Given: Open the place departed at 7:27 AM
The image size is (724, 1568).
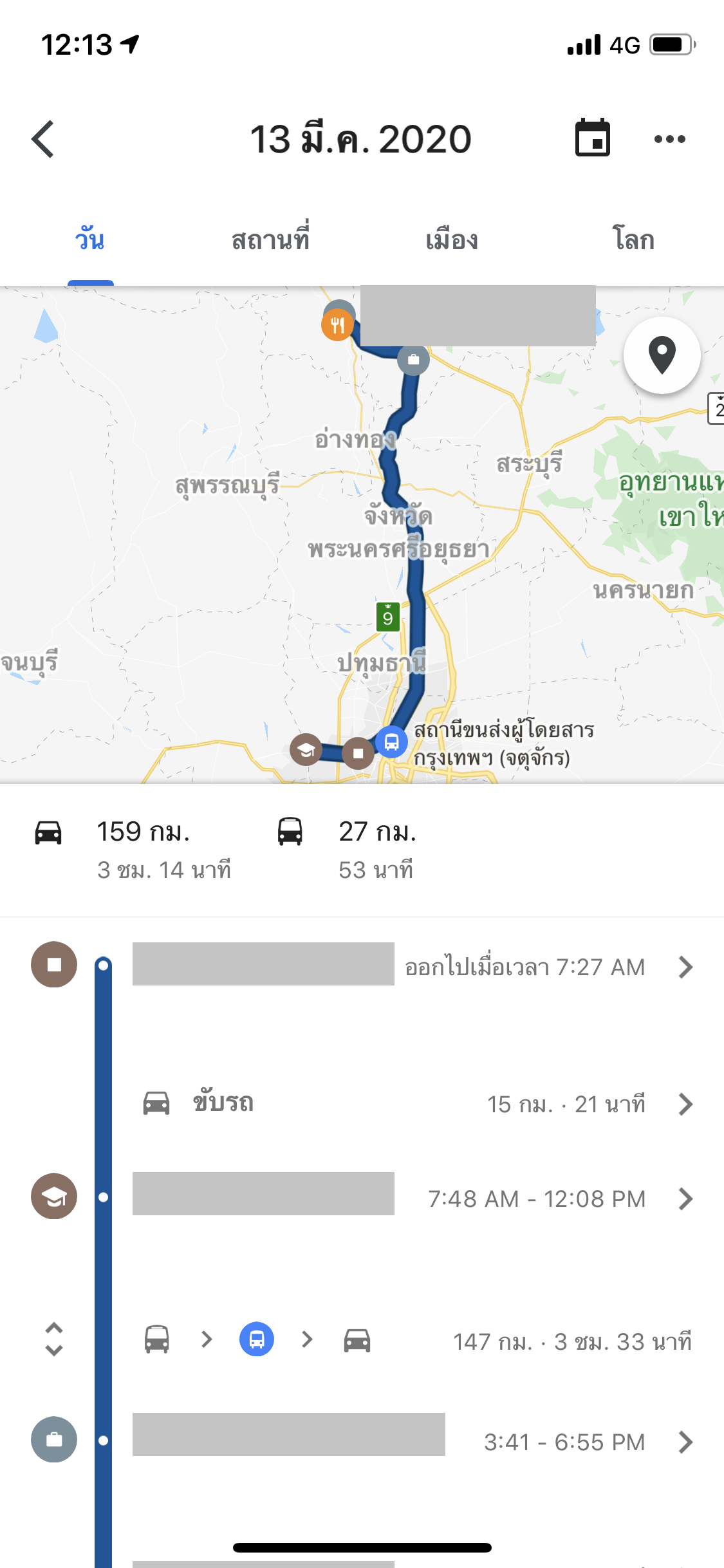Looking at the screenshot, I should pos(412,966).
